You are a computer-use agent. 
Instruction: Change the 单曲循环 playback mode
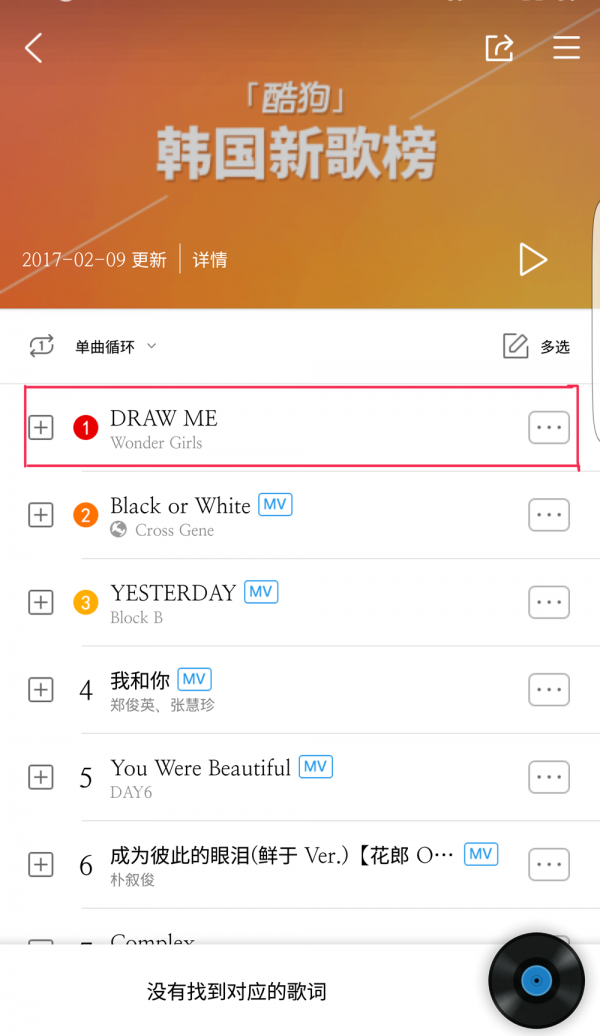click(95, 347)
